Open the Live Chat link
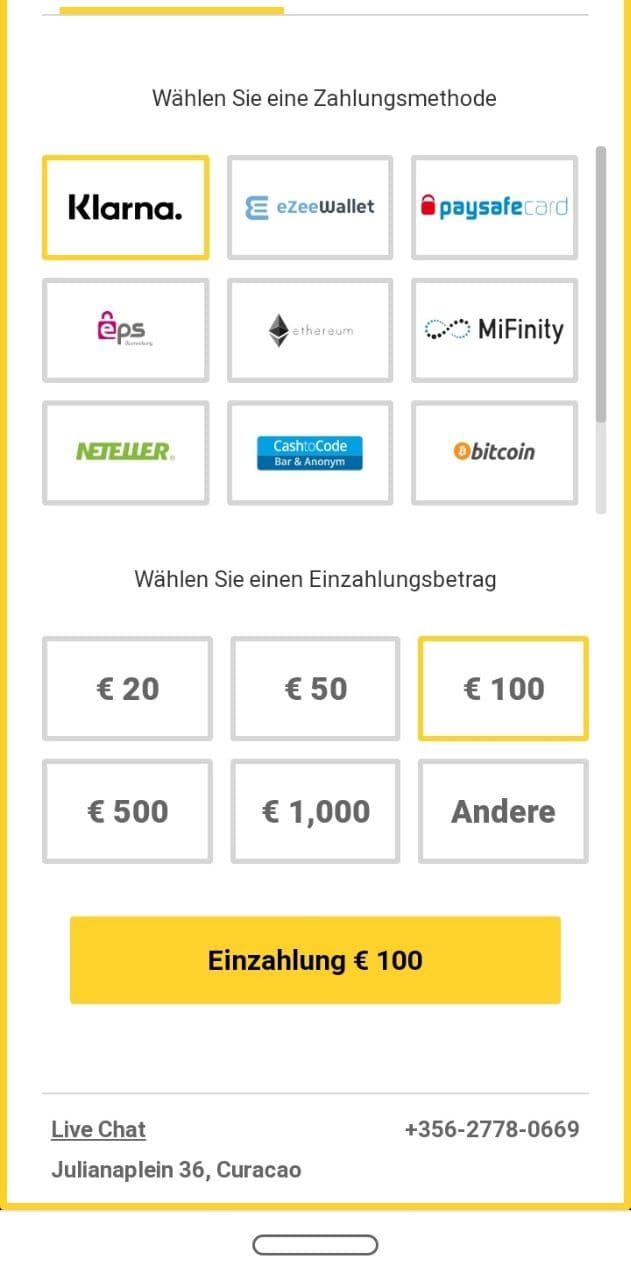This screenshot has height=1280, width=631. click(x=98, y=1130)
